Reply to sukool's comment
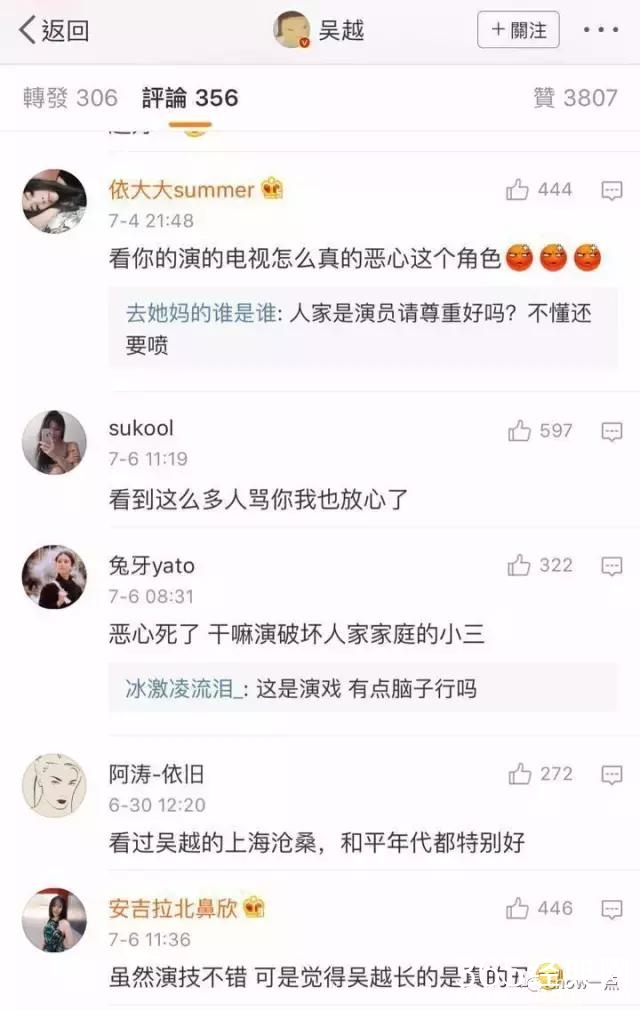Screen dimensions: 640x1011 coord(612,431)
